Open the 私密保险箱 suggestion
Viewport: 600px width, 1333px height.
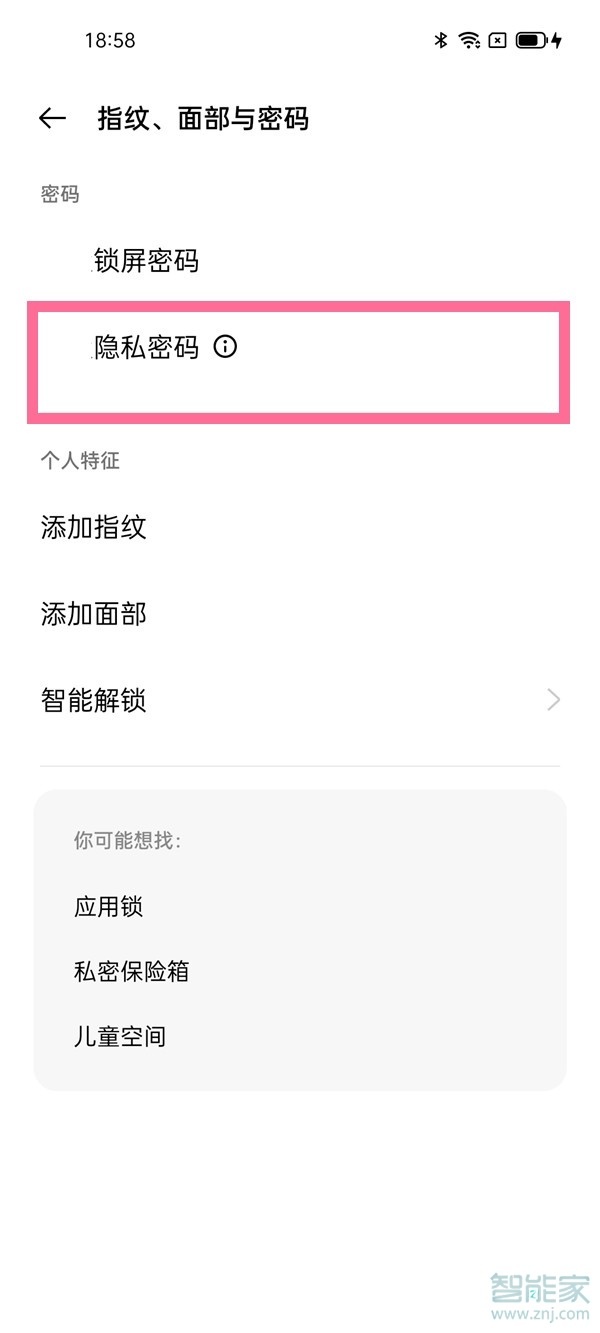pos(131,971)
